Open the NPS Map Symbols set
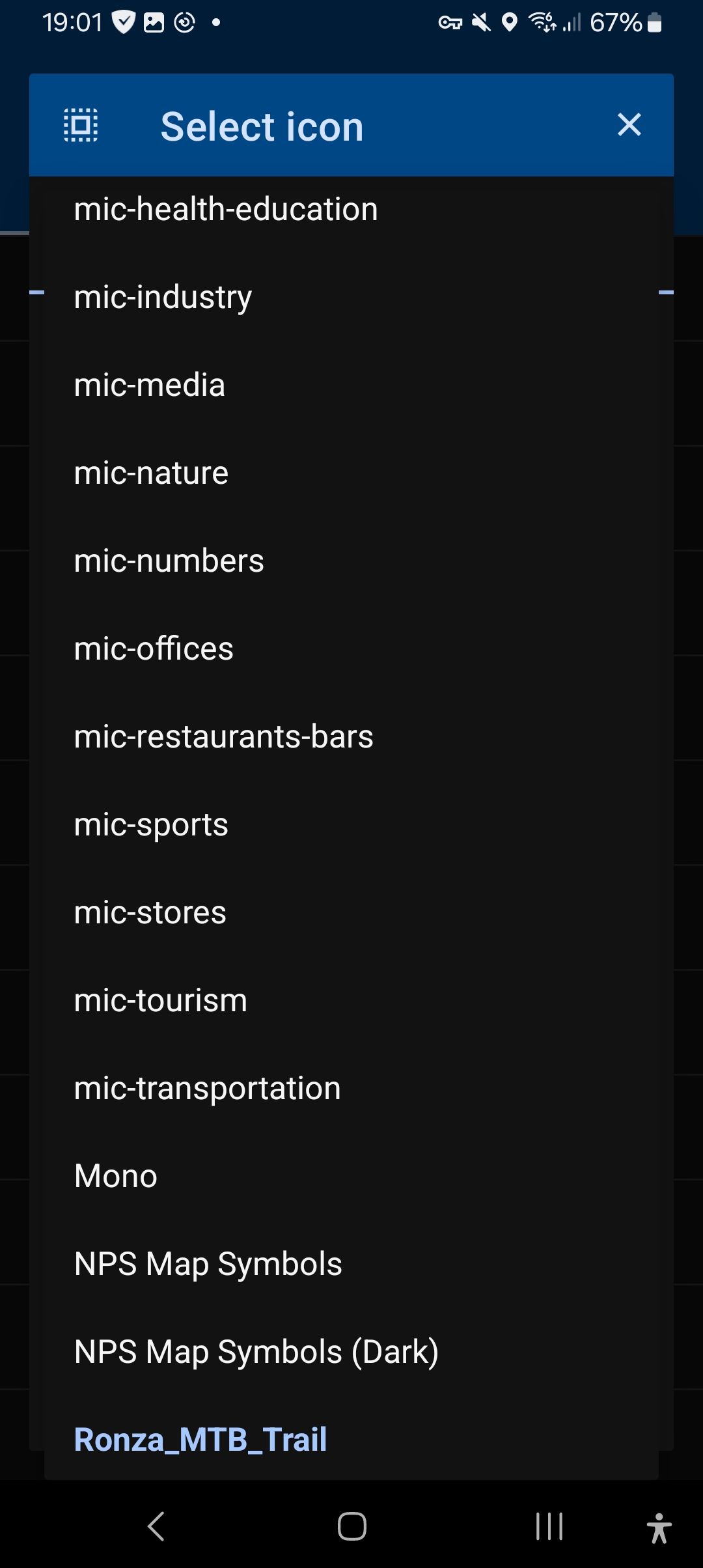This screenshot has width=703, height=1568. point(208,1265)
